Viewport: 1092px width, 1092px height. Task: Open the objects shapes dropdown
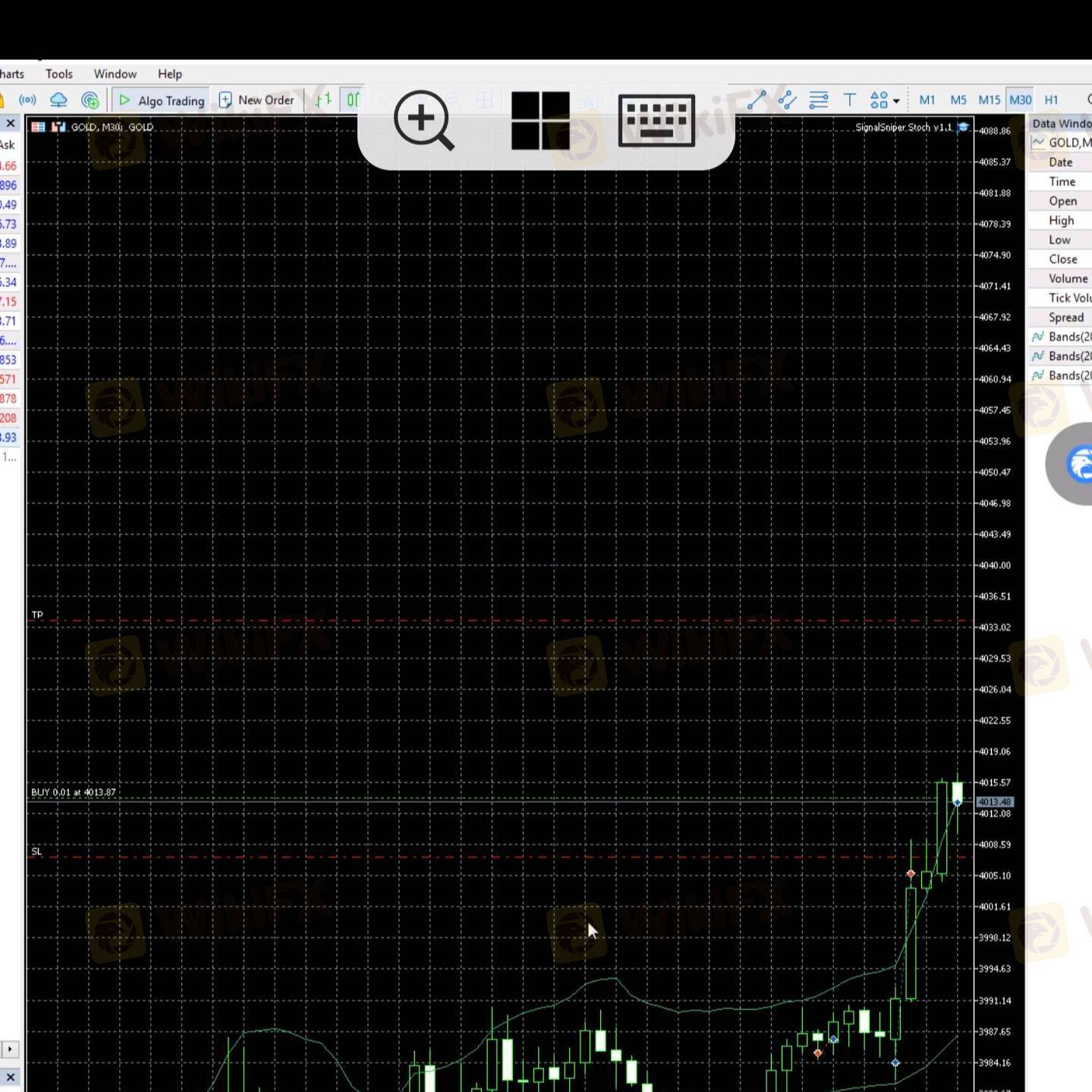pos(884,100)
